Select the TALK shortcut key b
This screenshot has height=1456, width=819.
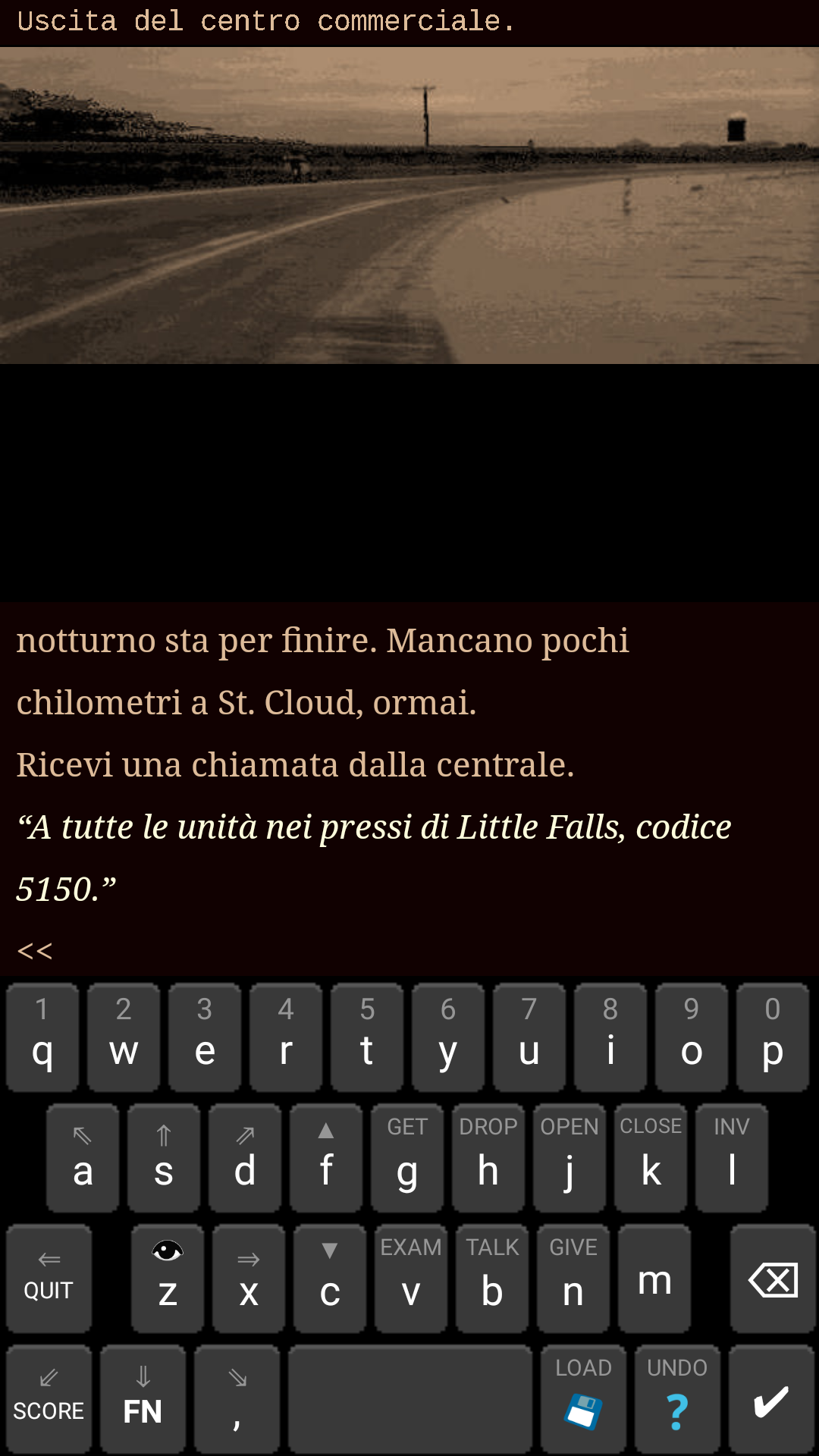click(492, 1278)
